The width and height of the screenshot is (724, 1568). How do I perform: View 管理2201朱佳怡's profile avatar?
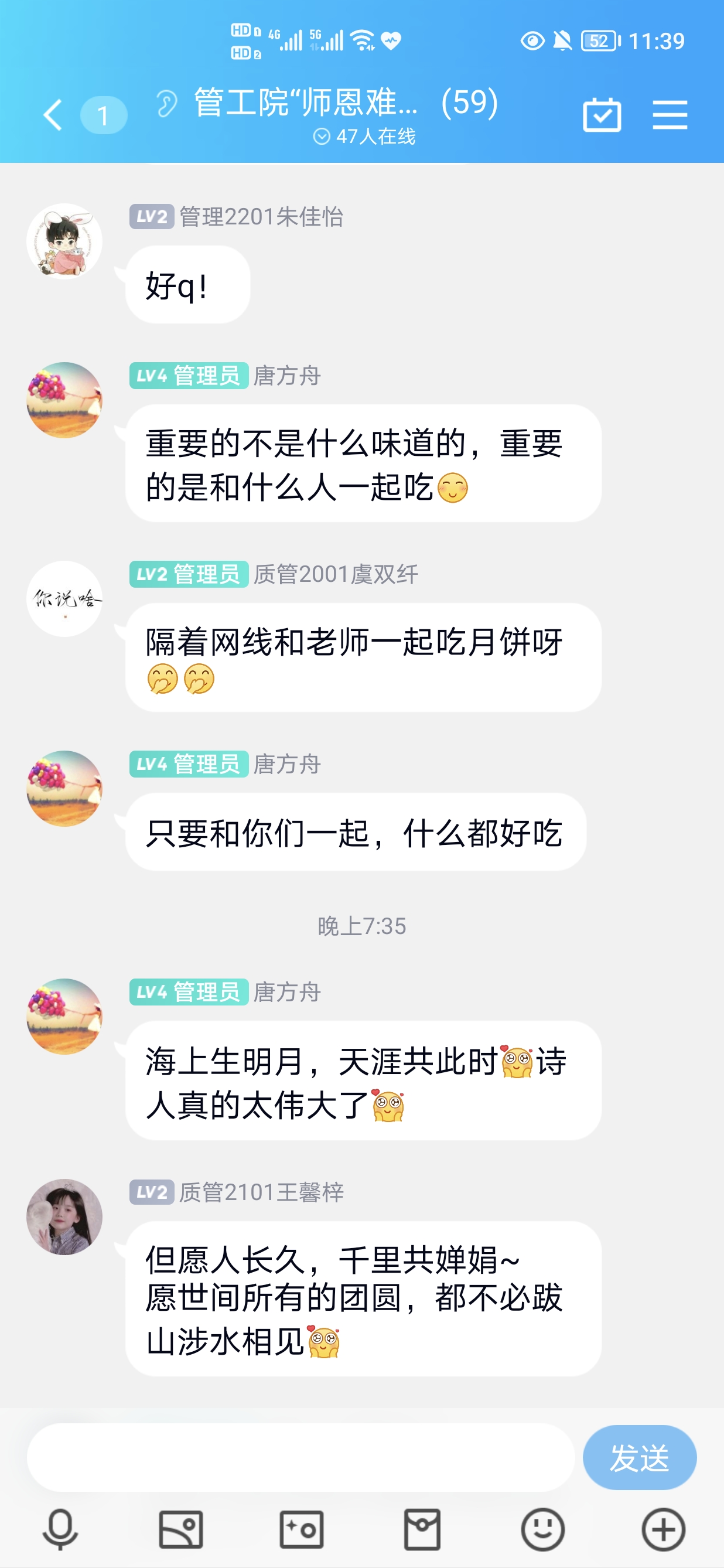click(x=64, y=241)
